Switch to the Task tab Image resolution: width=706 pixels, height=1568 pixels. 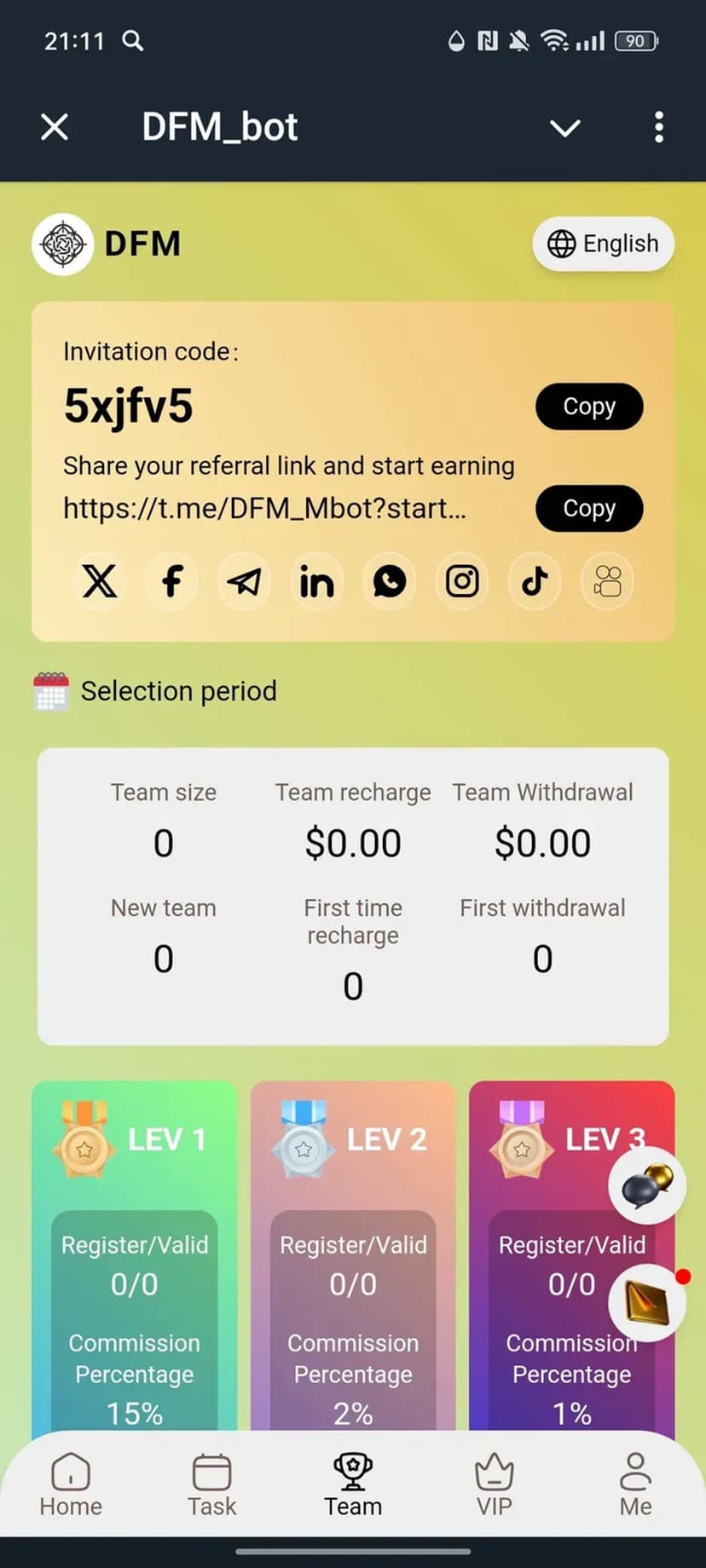[x=211, y=1485]
